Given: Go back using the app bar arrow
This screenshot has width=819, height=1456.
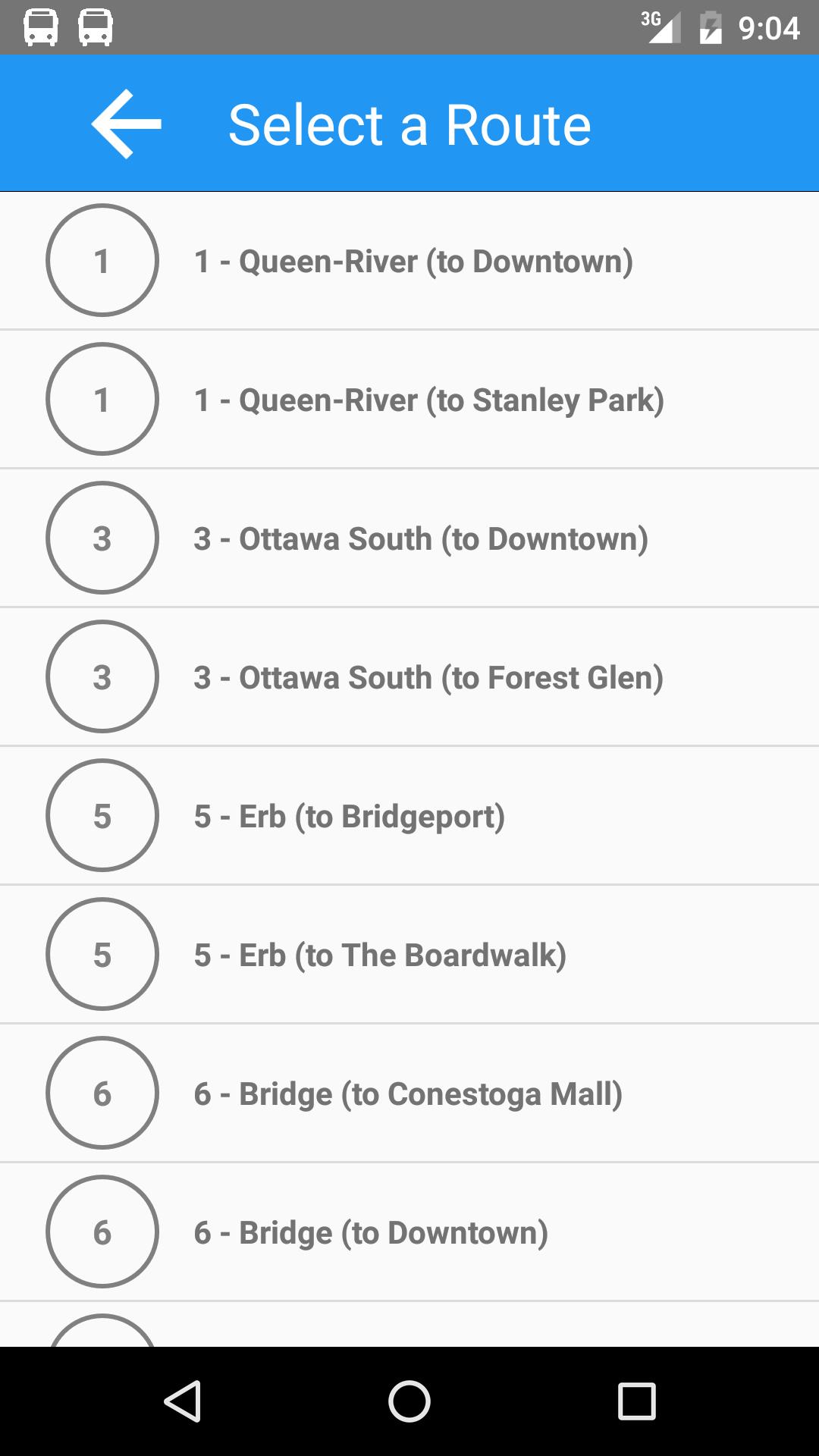Looking at the screenshot, I should [x=126, y=124].
